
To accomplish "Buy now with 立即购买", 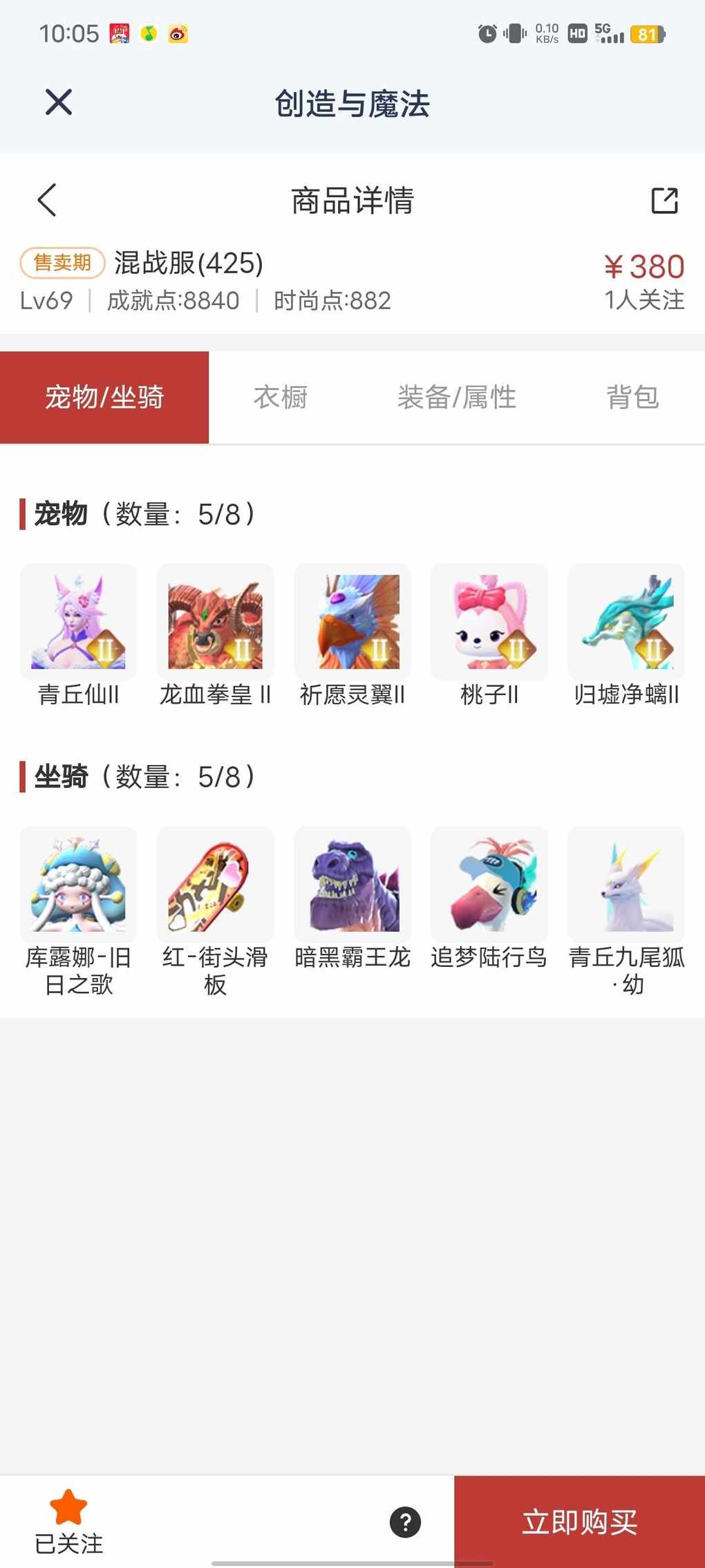I will [579, 1522].
